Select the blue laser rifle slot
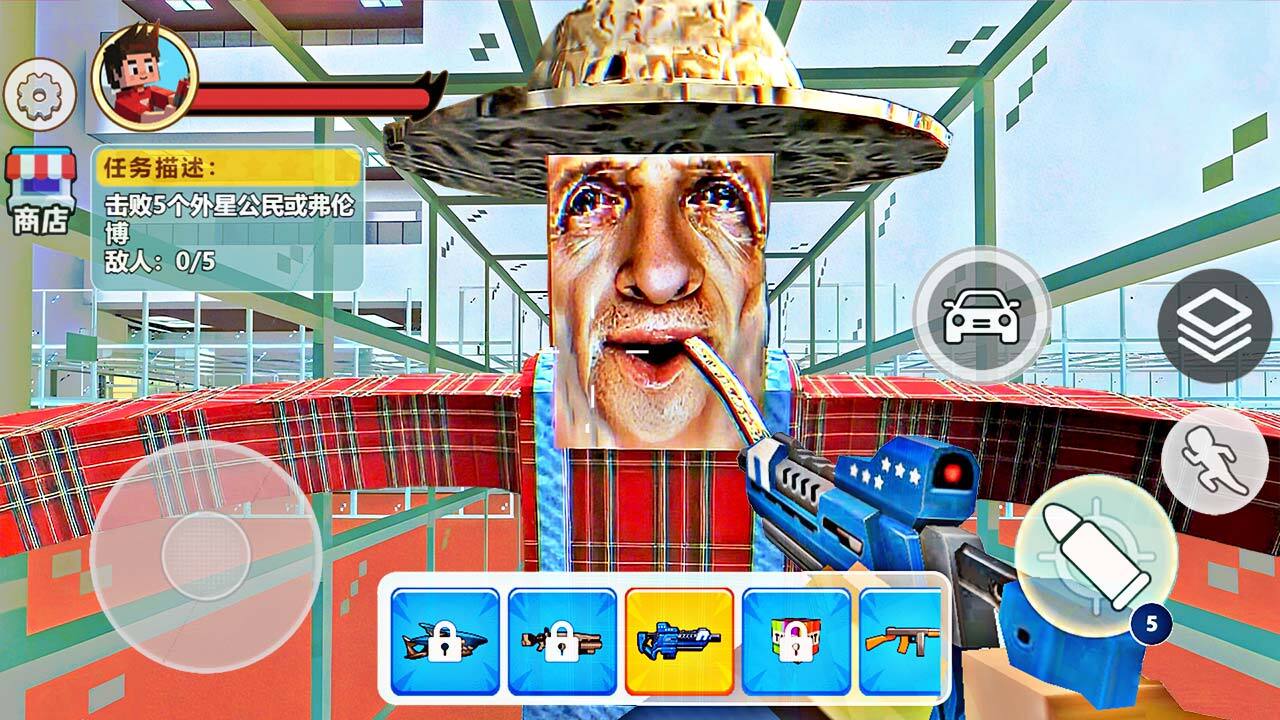This screenshot has height=720, width=1280. (679, 641)
